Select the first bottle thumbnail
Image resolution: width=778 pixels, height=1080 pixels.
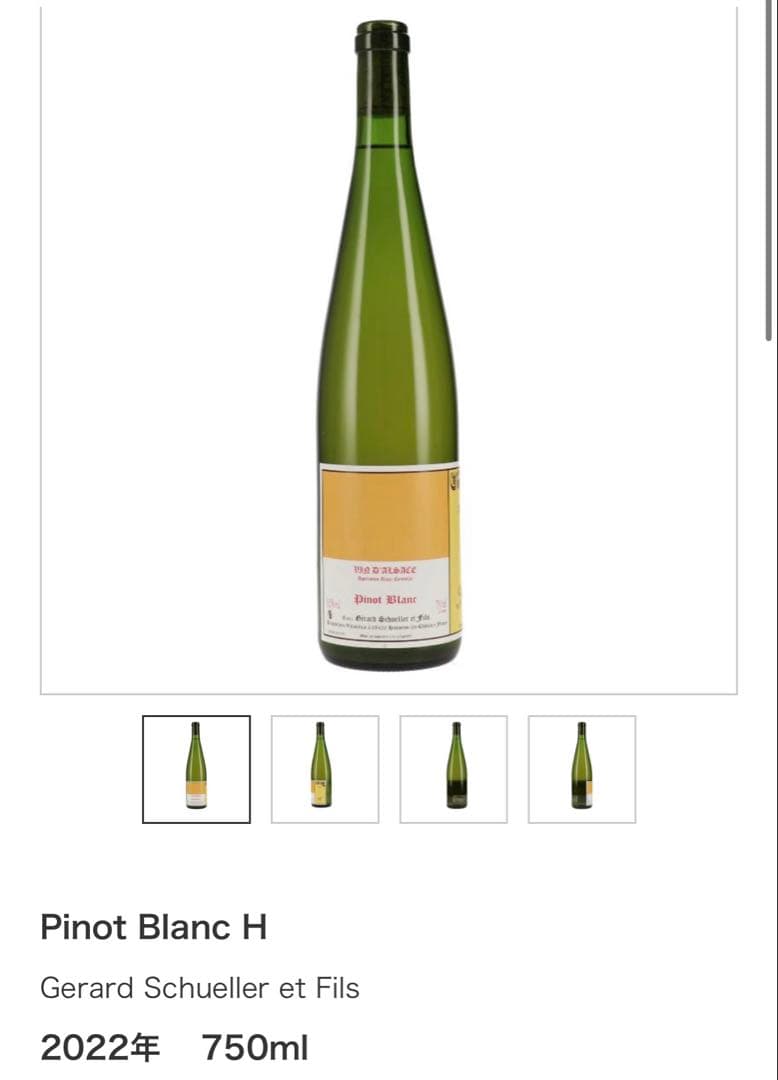point(196,769)
